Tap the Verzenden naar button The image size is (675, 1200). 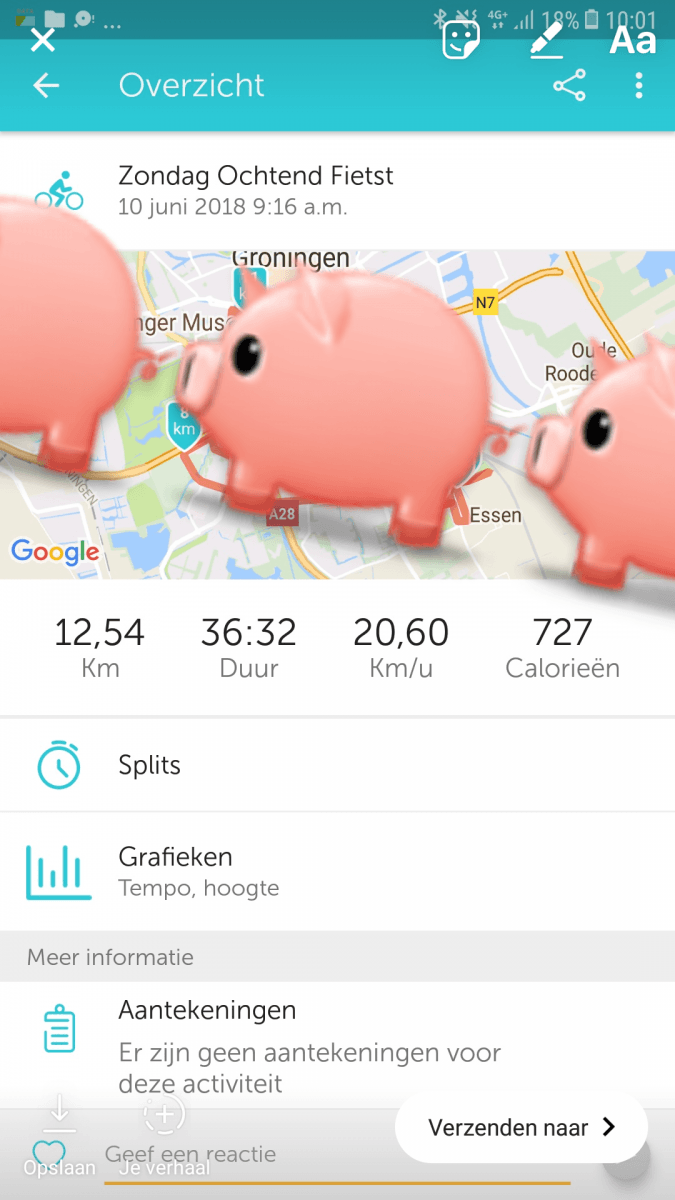[x=521, y=1128]
